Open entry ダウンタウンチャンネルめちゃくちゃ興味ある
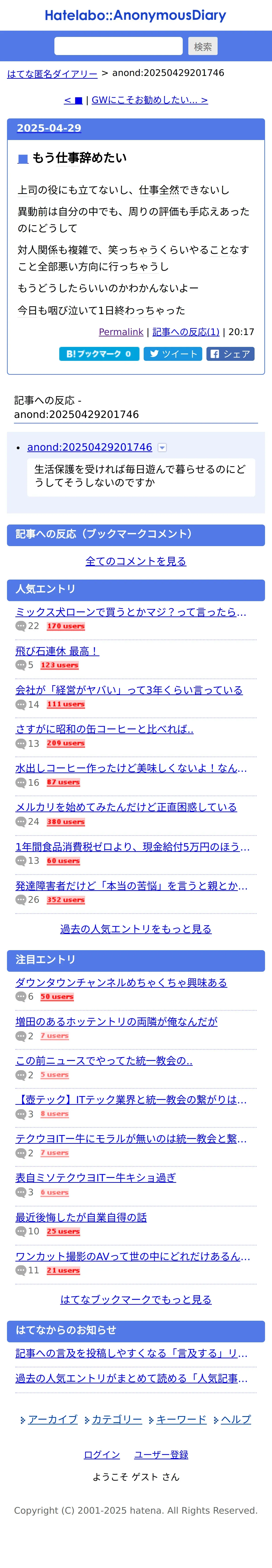Image resolution: width=272 pixels, height=1568 pixels. click(x=121, y=982)
